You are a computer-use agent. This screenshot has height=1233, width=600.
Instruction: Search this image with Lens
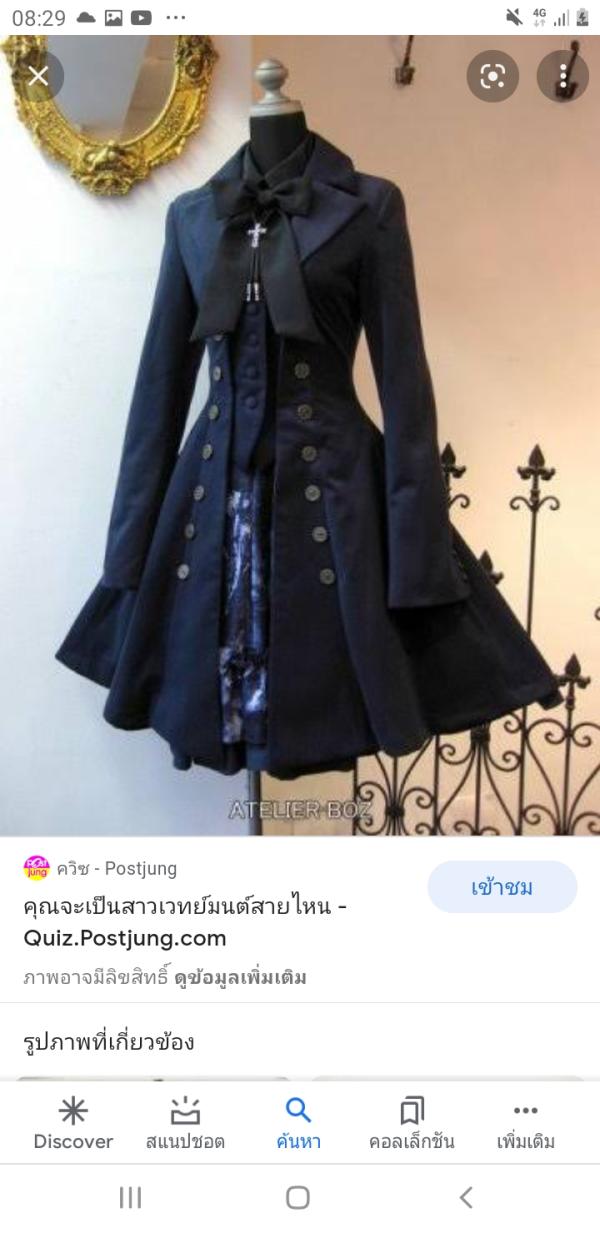click(492, 76)
